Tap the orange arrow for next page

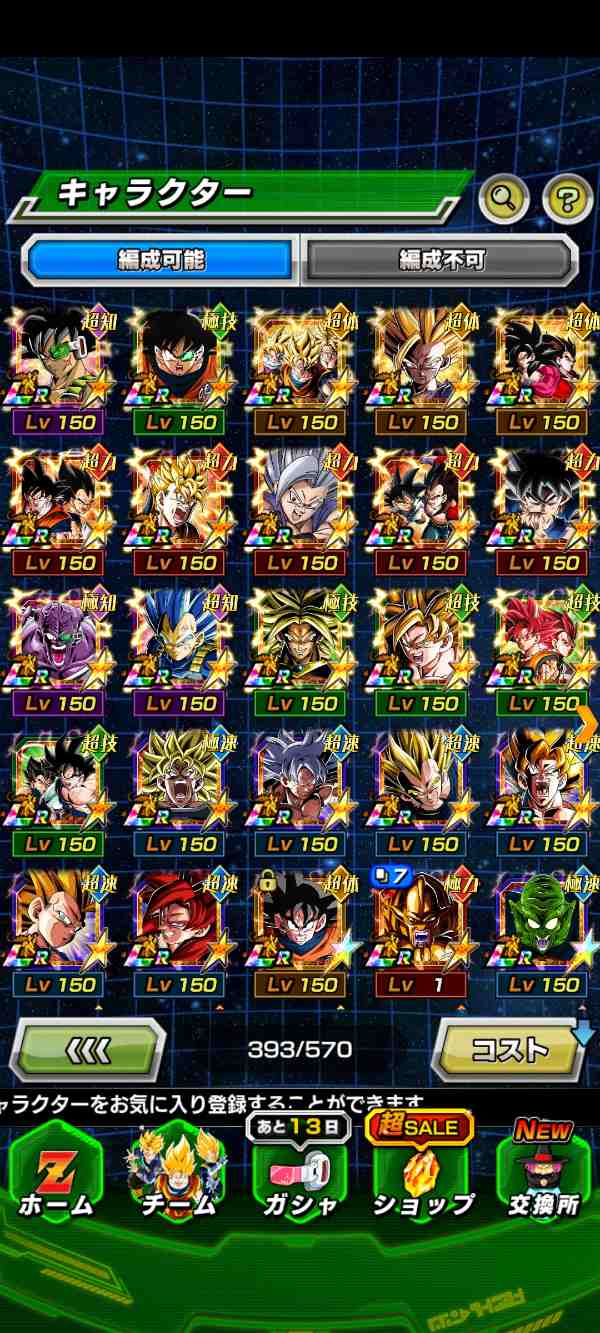coord(587,722)
